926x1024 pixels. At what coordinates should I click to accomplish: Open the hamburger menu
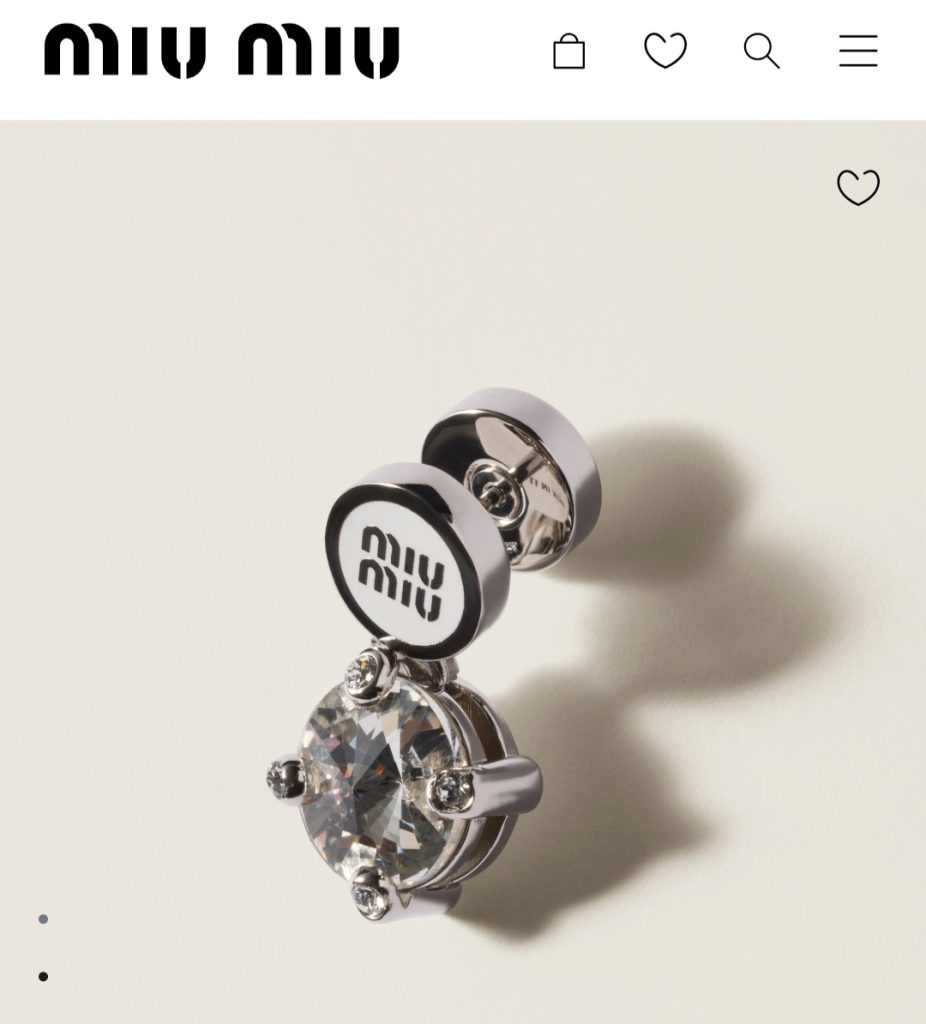[858, 51]
